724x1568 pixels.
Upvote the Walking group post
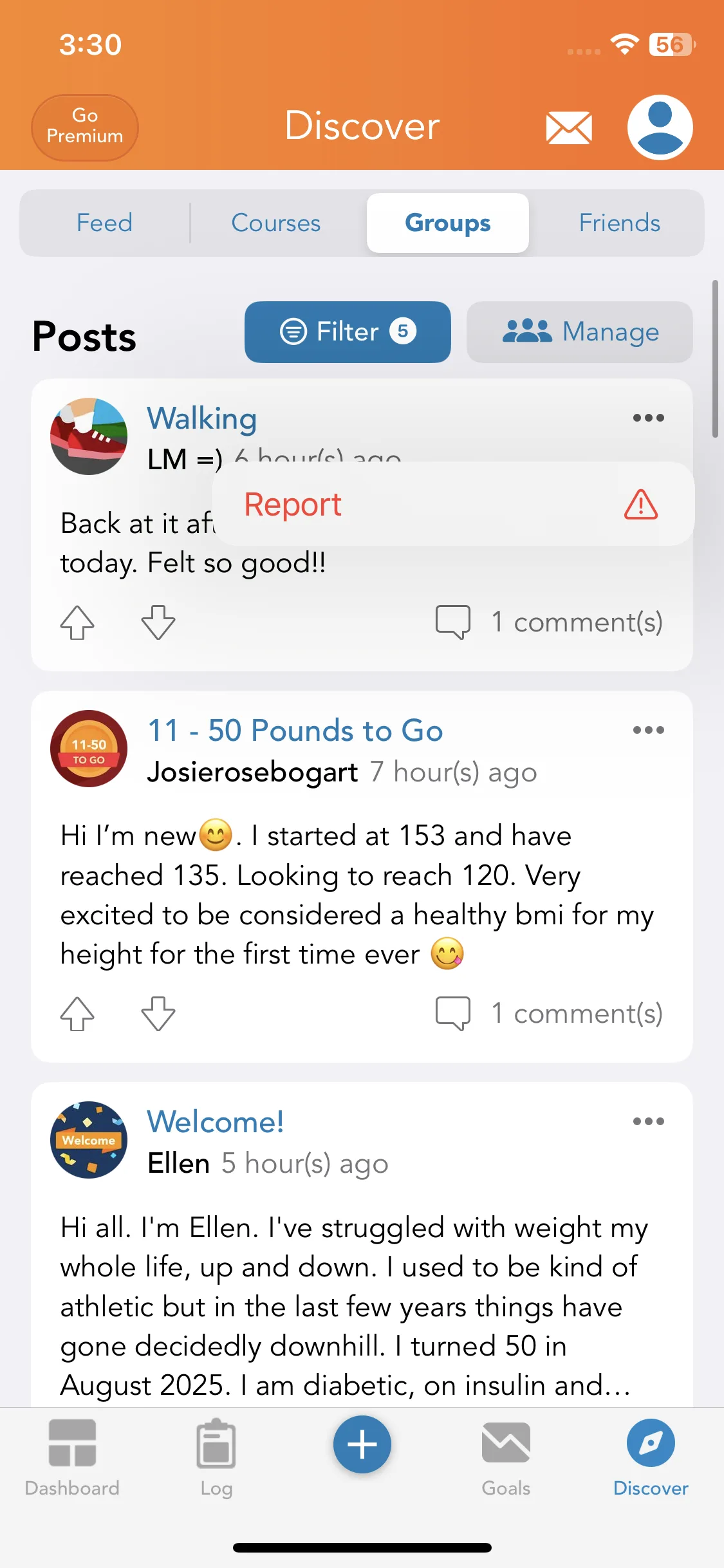pyautogui.click(x=77, y=622)
